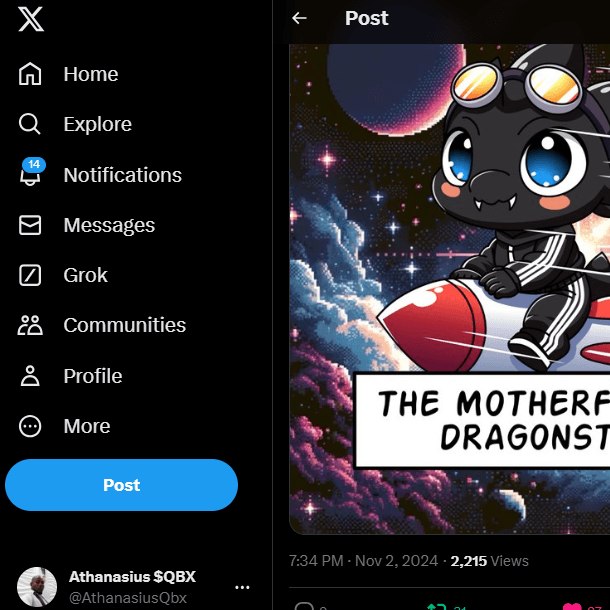Image resolution: width=610 pixels, height=610 pixels.
Task: Repost this post using the green arrows
Action: 437,605
